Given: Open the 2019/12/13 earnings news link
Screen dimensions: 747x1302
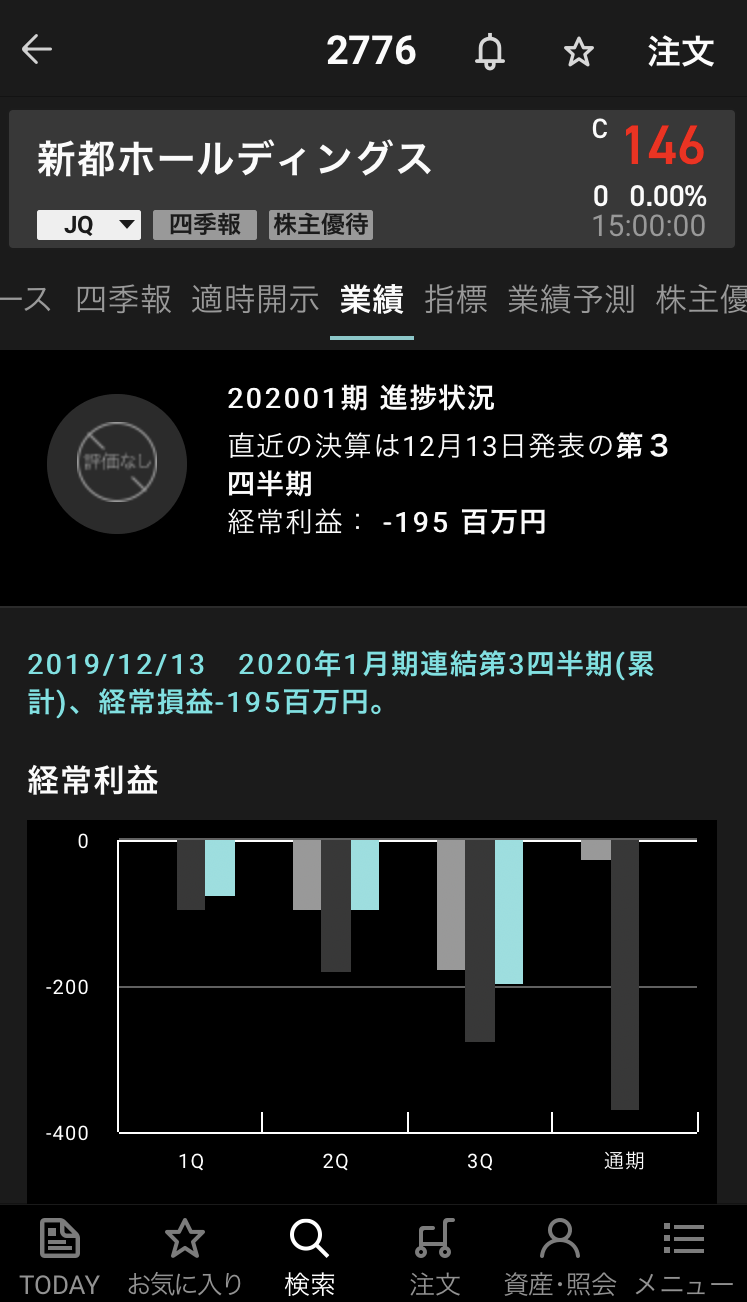Looking at the screenshot, I should [x=340, y=683].
